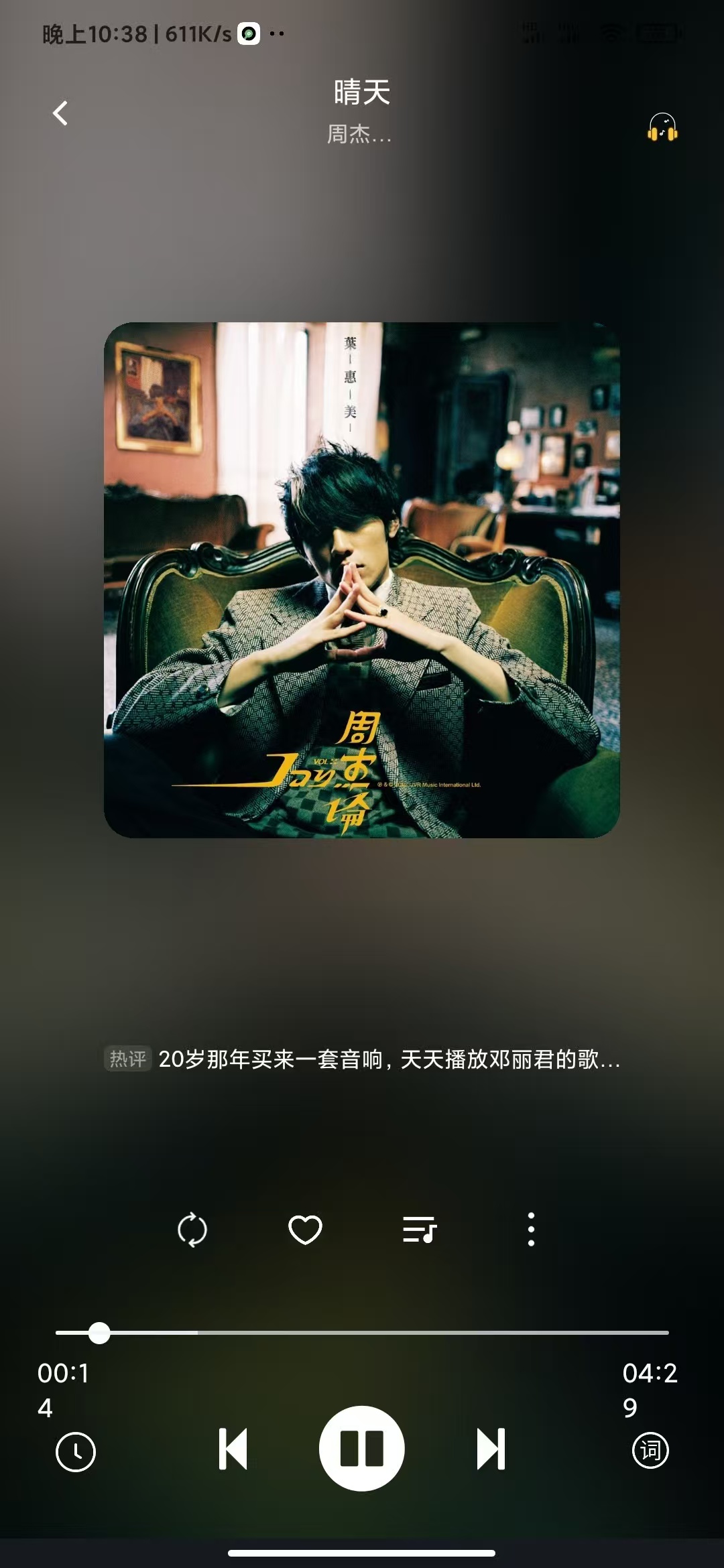Viewport: 724px width, 1568px height.
Task: Open the current playlist queue
Action: click(420, 1230)
